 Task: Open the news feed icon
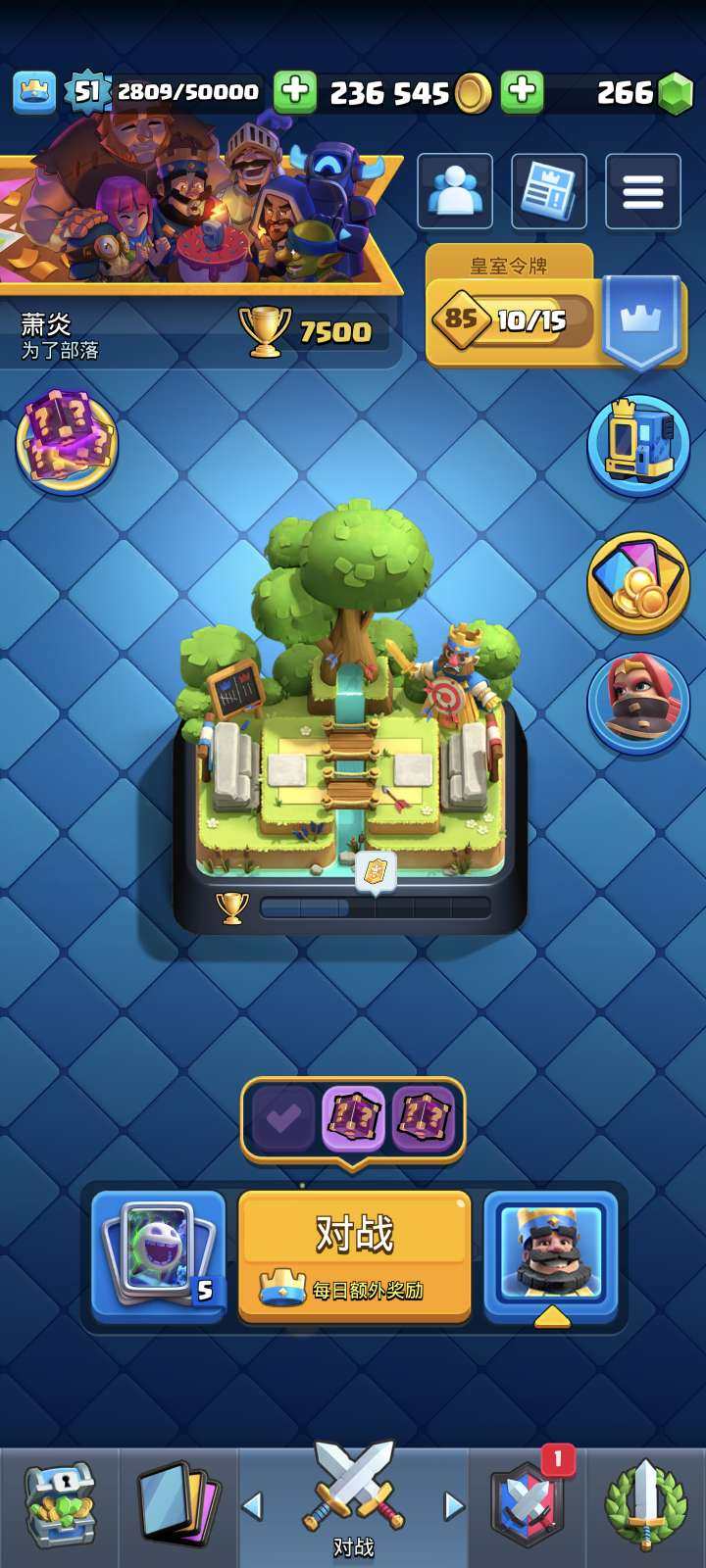[549, 191]
